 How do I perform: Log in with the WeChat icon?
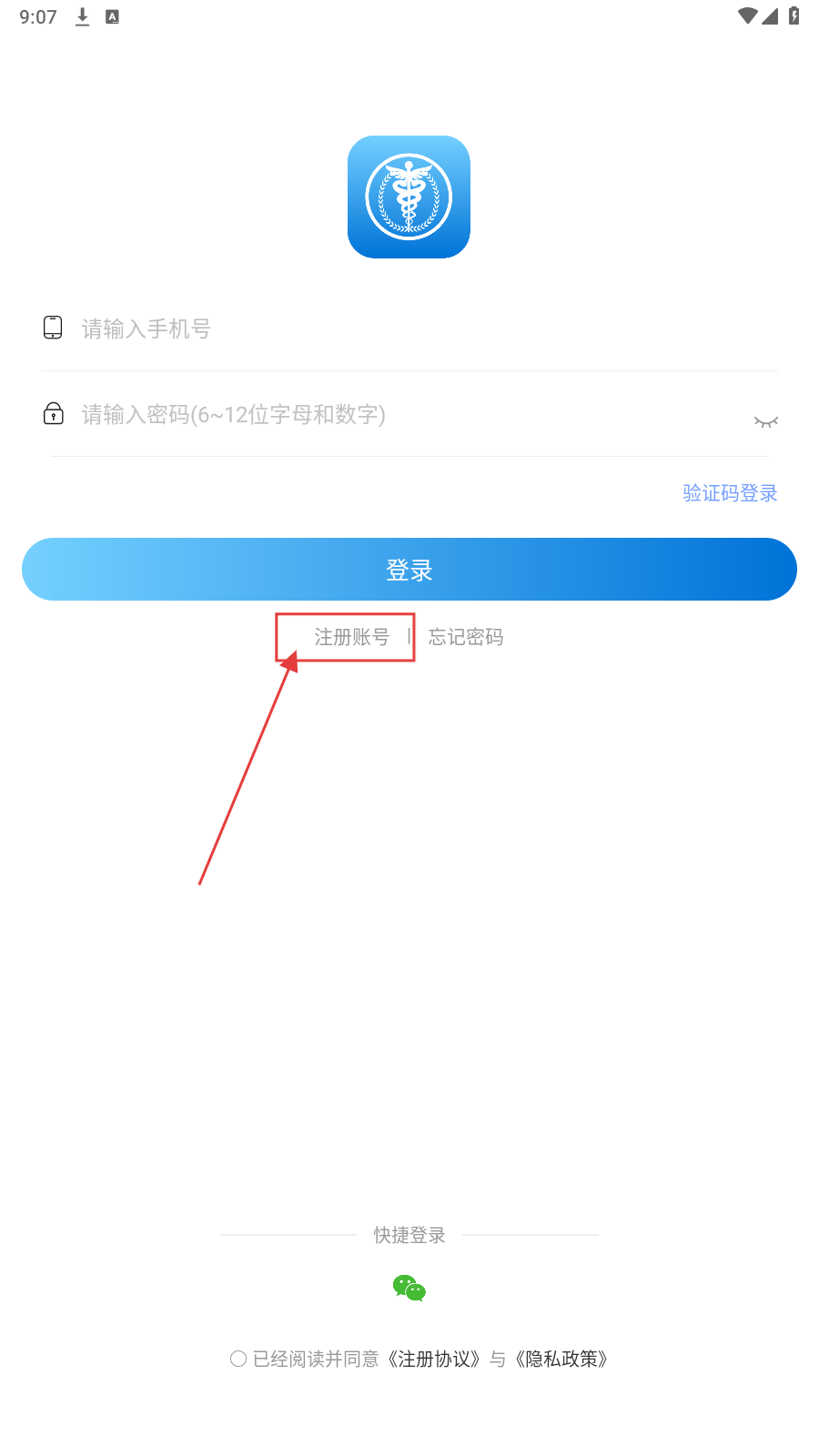[x=409, y=1288]
